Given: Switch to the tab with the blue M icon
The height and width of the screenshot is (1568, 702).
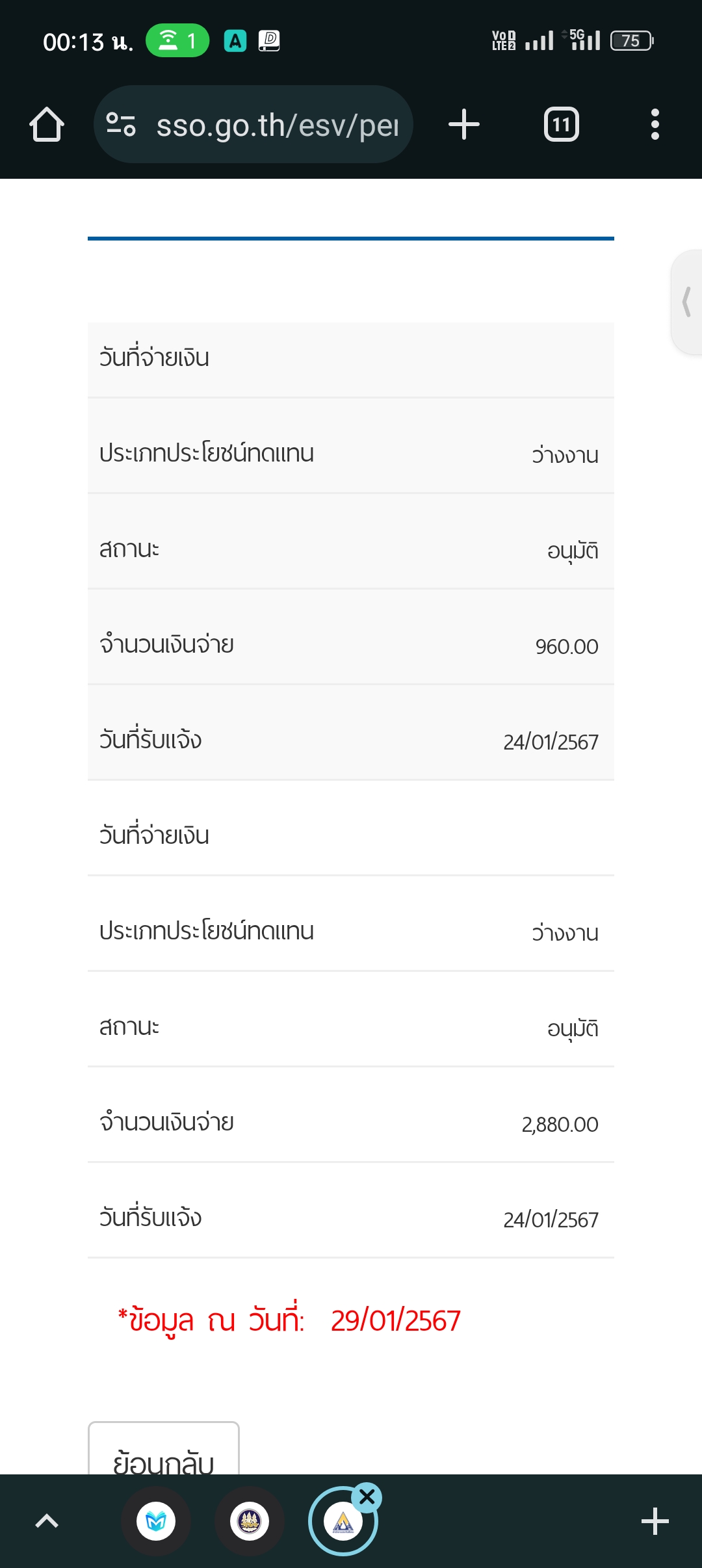Looking at the screenshot, I should point(156,1521).
